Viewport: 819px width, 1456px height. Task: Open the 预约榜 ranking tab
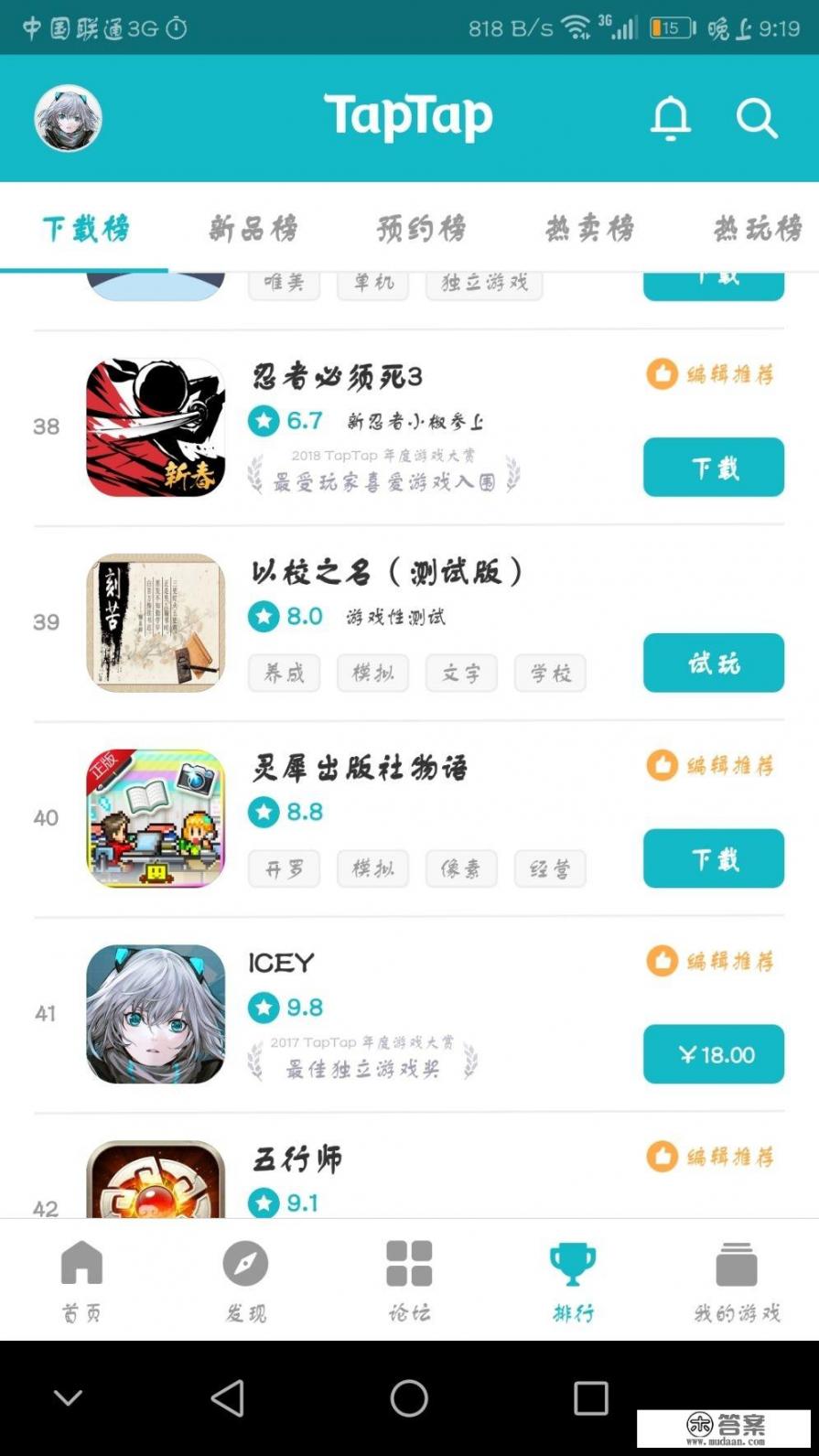coord(422,228)
